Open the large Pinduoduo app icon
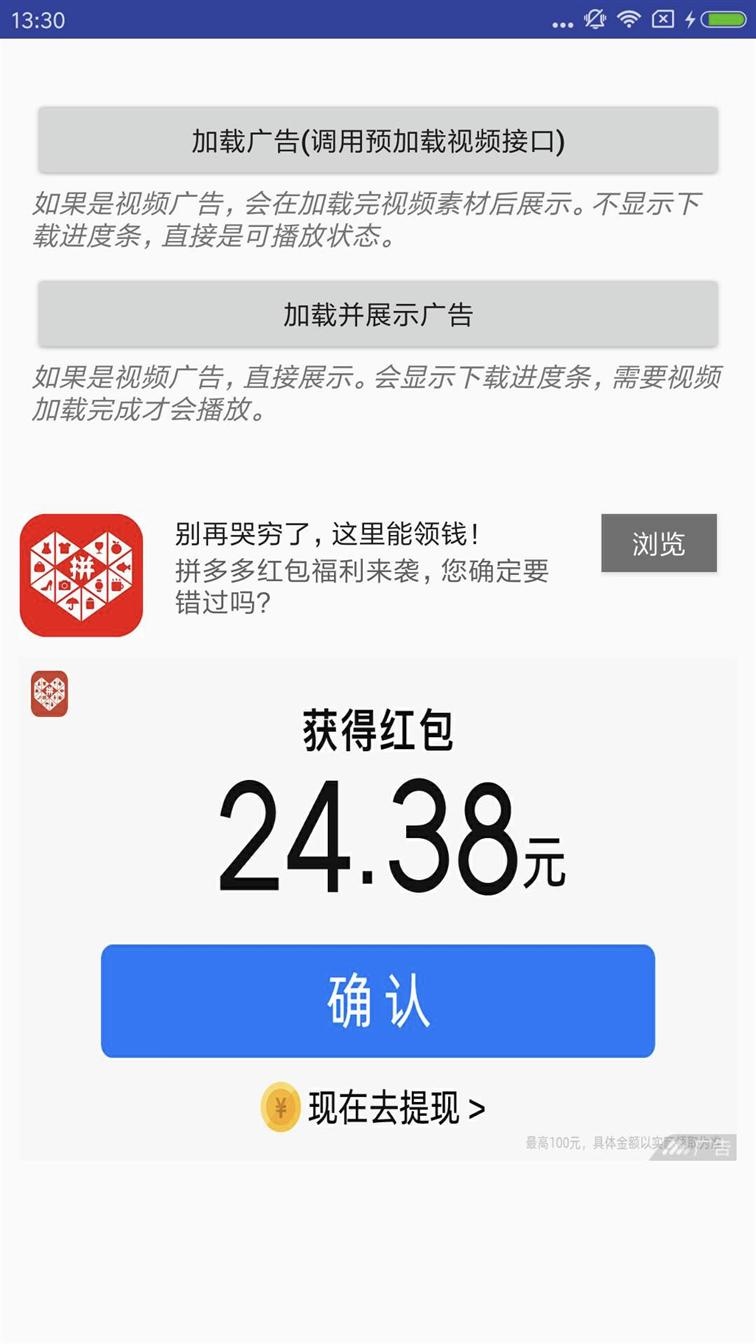756x1344 pixels. point(81,575)
